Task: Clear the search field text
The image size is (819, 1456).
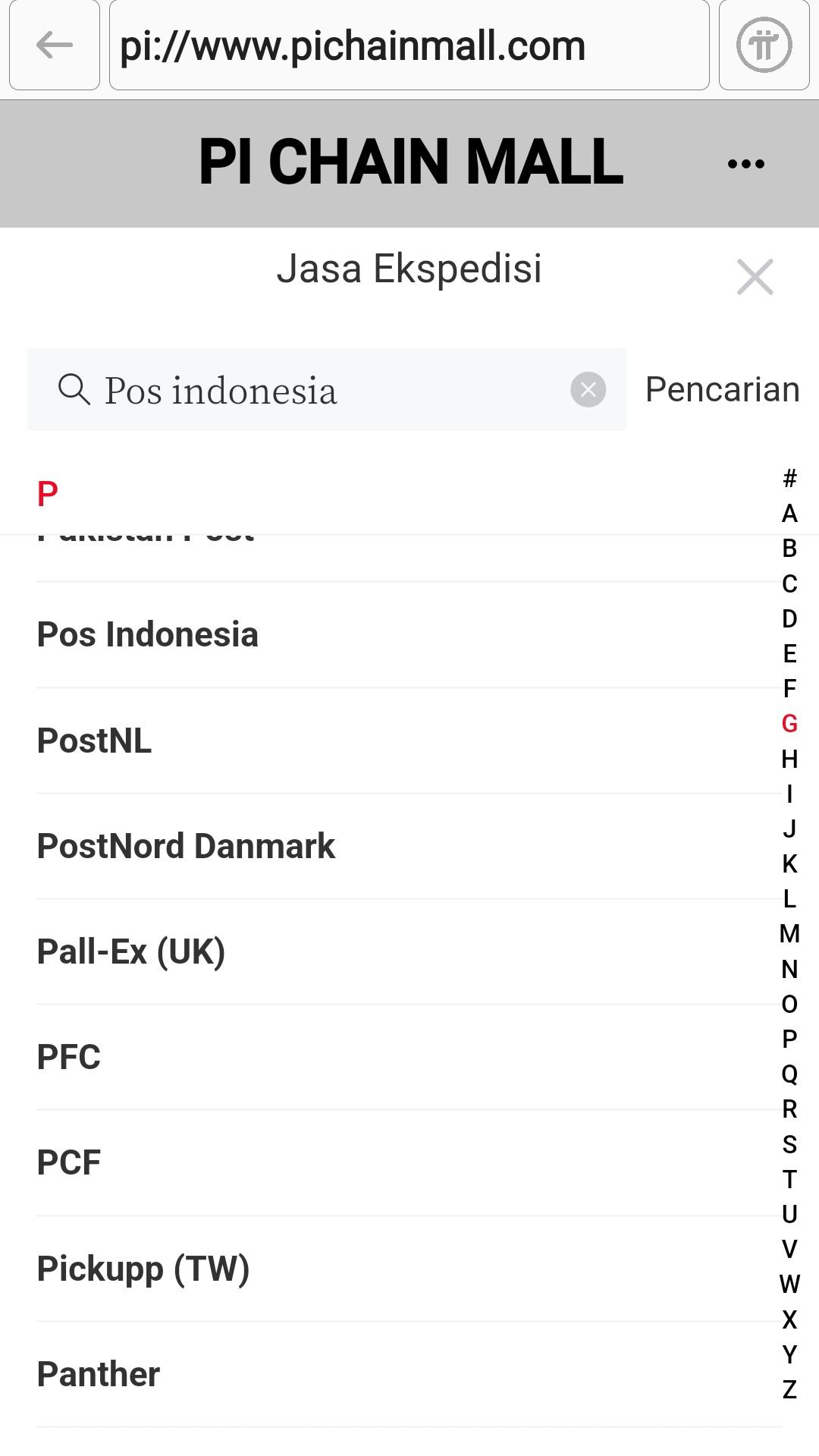Action: click(588, 390)
